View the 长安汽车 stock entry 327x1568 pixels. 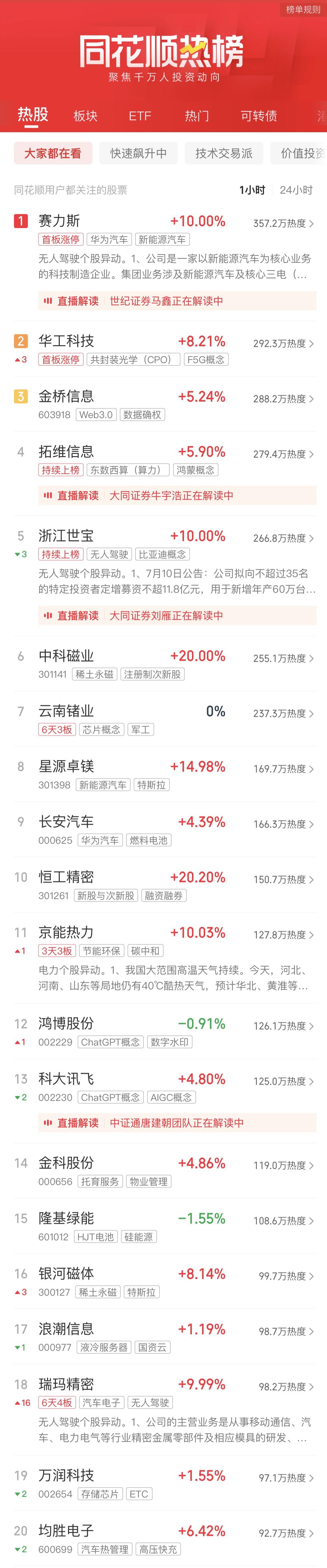pyautogui.click(x=66, y=822)
